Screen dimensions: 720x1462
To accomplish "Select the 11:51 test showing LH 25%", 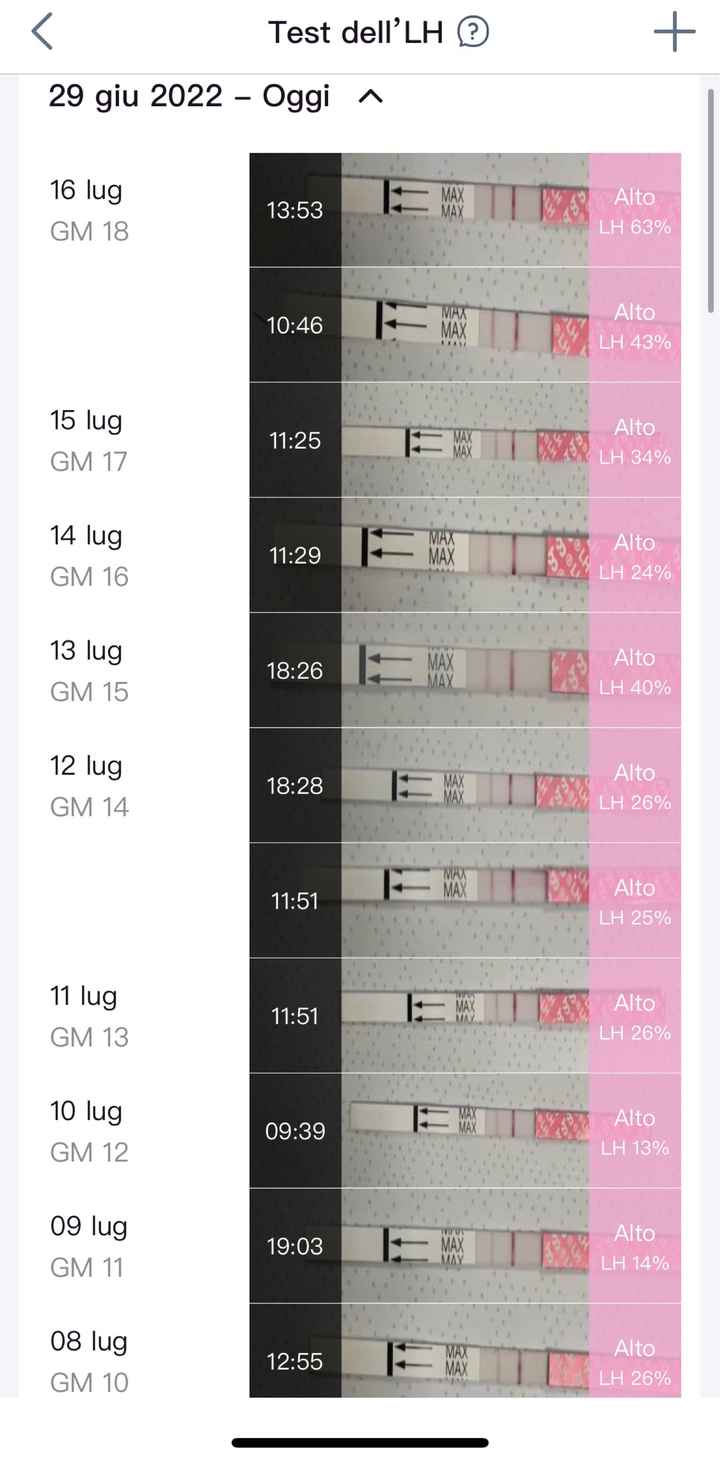I will [x=465, y=900].
